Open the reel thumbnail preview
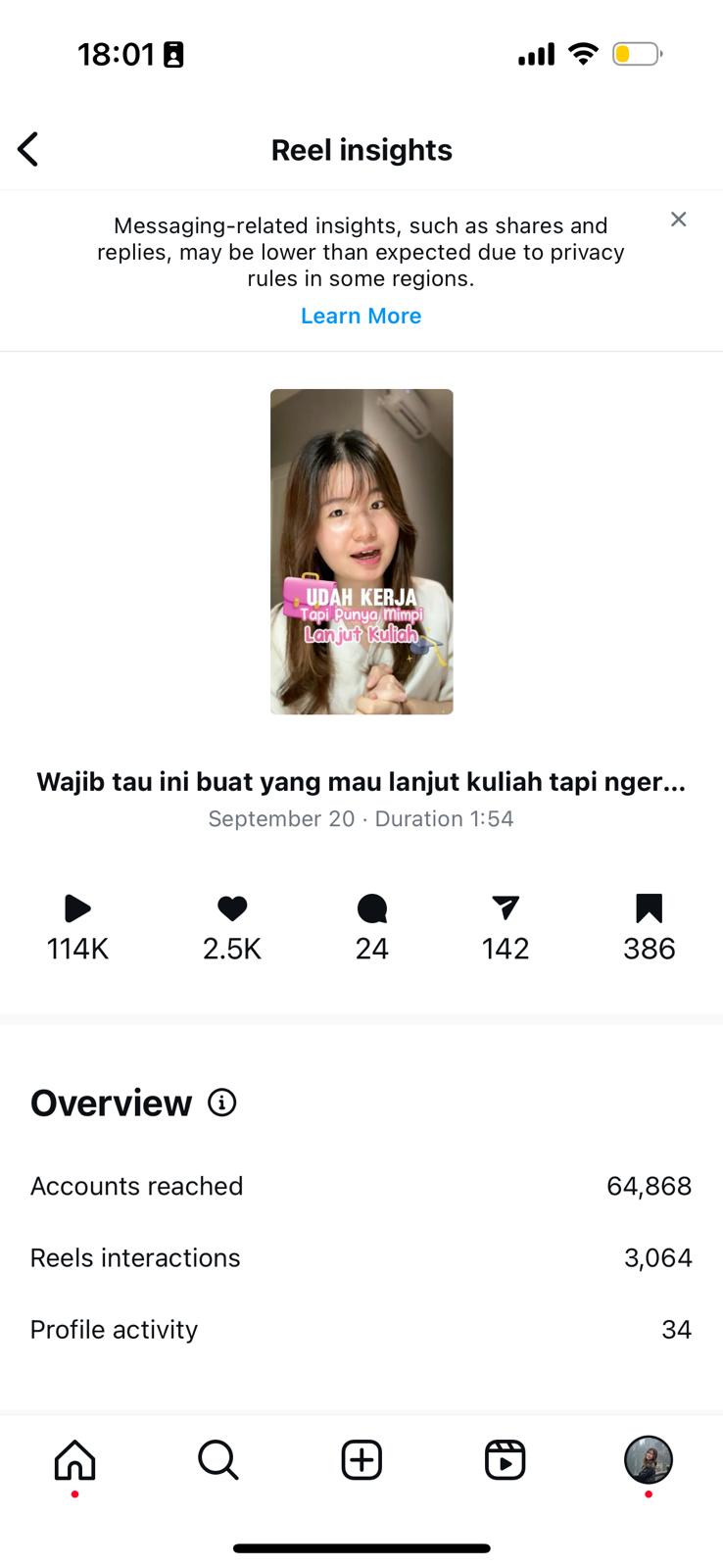This screenshot has height=1568, width=723. click(x=361, y=552)
